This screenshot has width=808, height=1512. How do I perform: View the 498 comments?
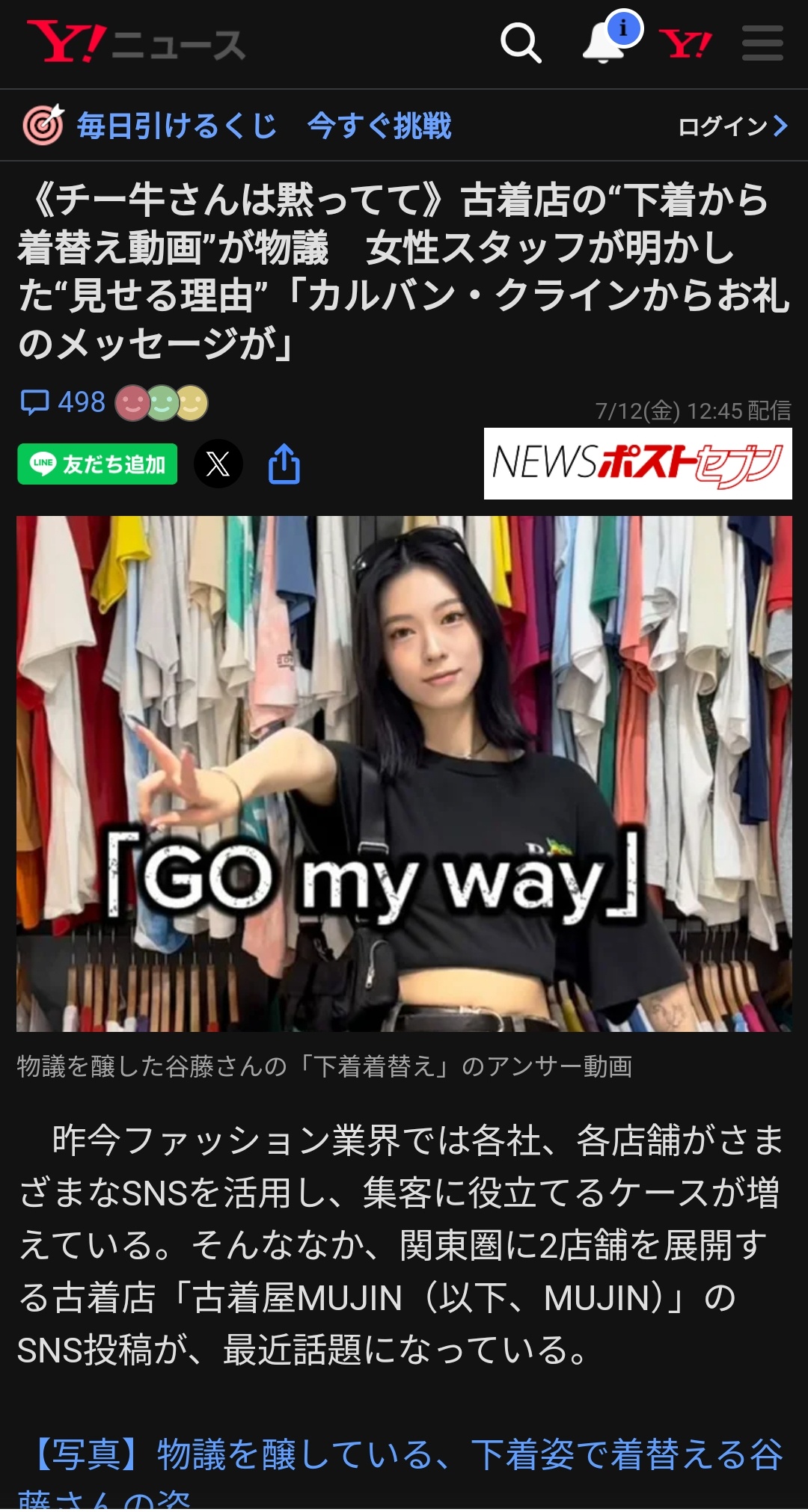tap(64, 402)
